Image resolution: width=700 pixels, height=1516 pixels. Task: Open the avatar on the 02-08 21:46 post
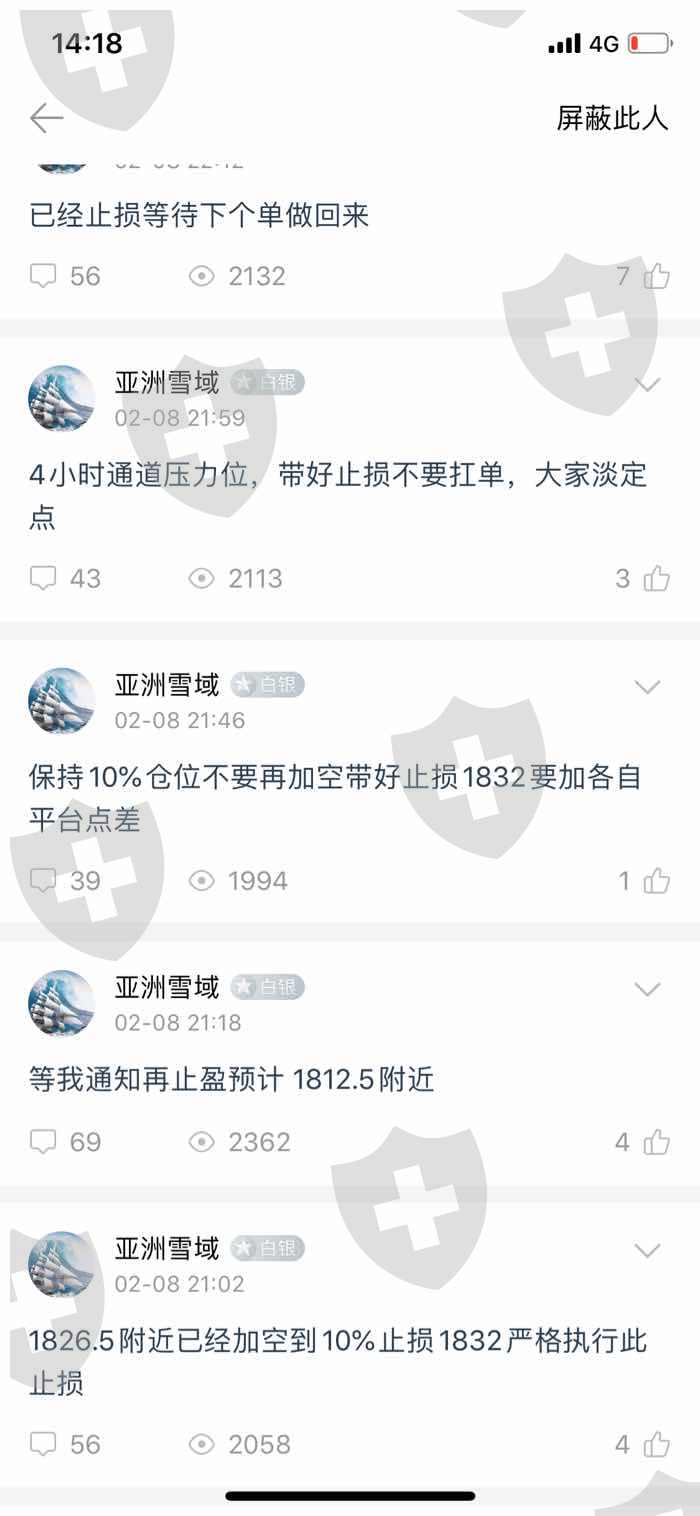coord(62,701)
